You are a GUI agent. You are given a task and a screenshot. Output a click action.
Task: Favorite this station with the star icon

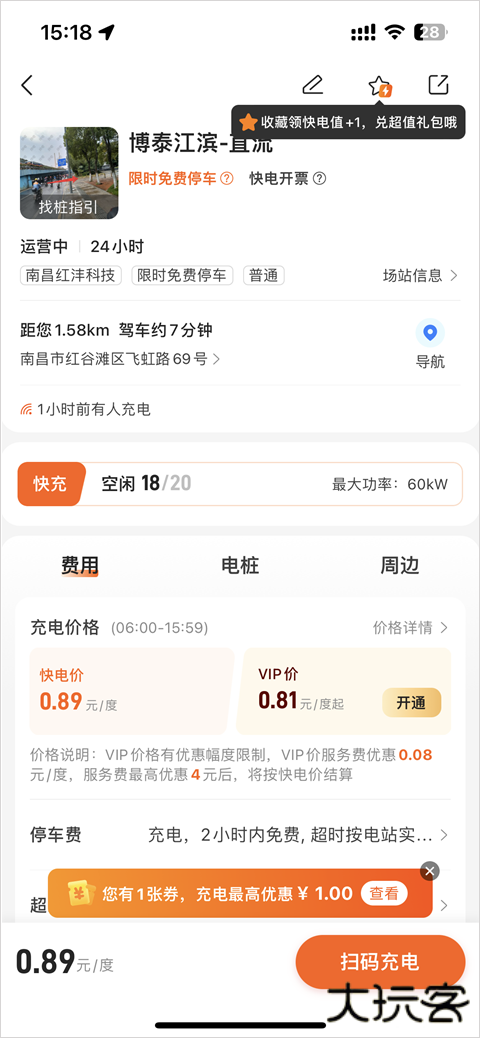(381, 86)
